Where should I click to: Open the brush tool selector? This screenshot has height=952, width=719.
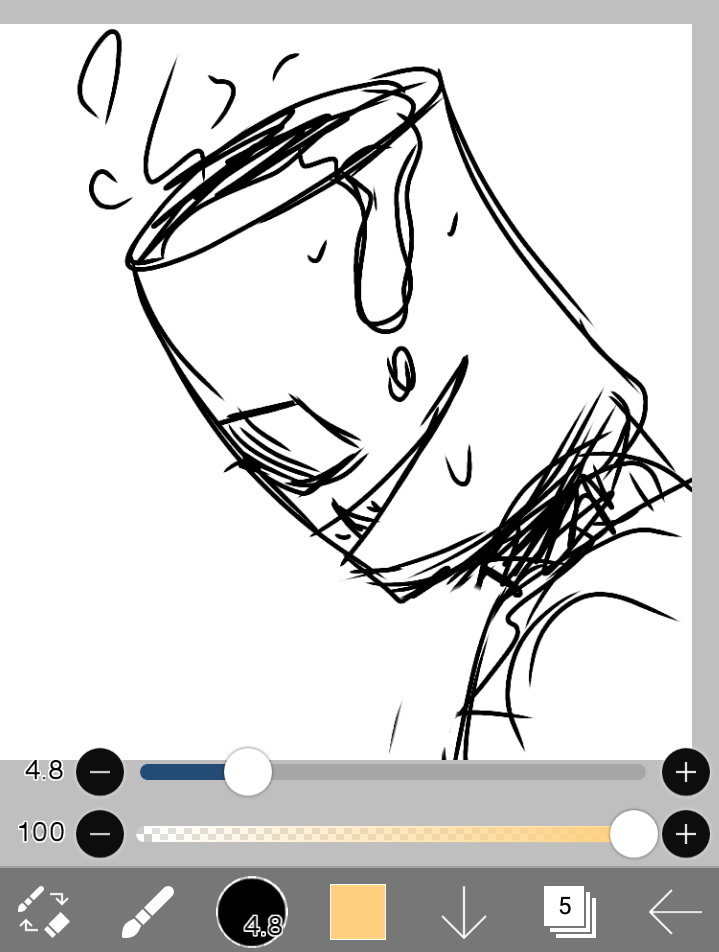[x=148, y=911]
